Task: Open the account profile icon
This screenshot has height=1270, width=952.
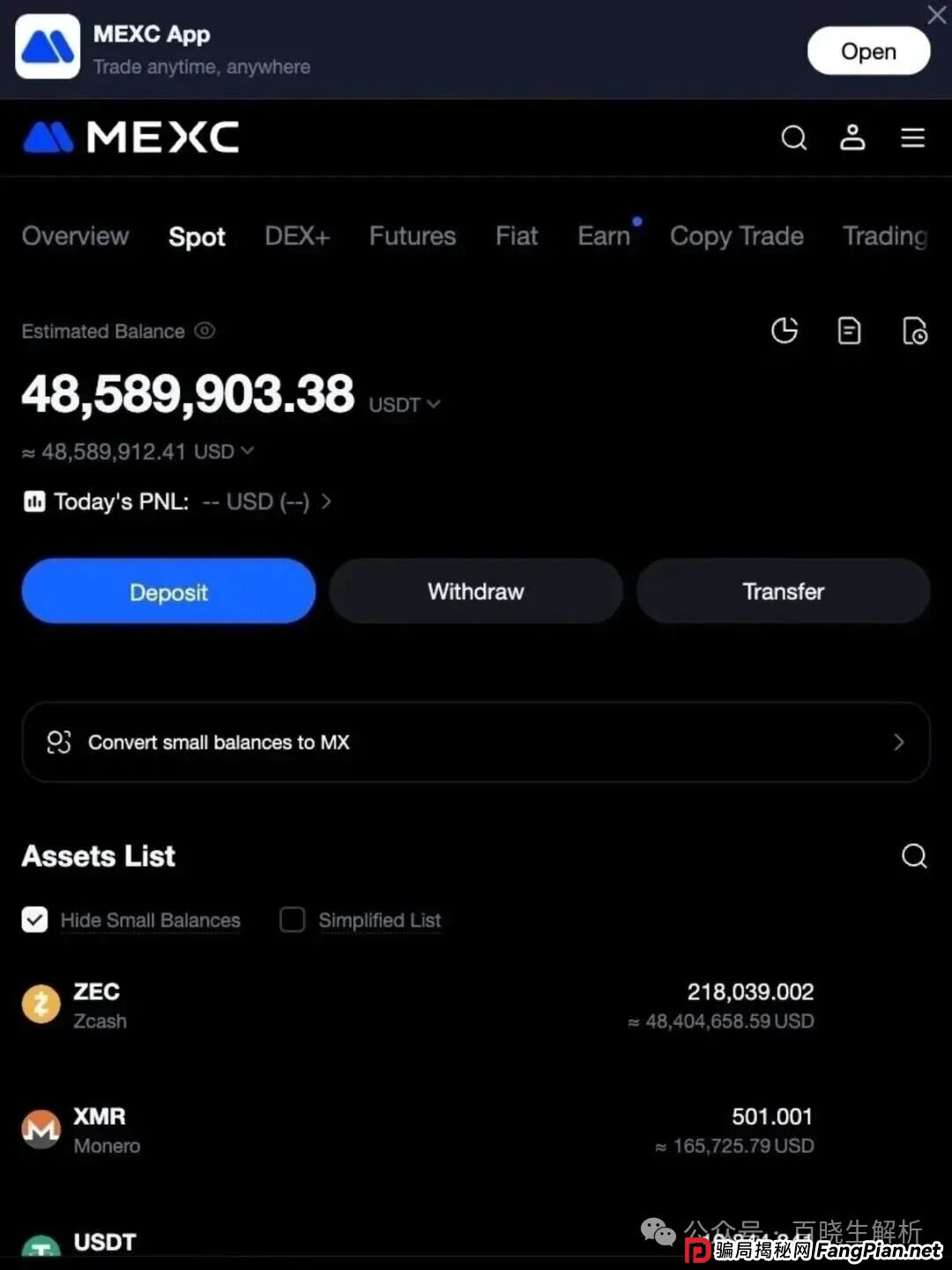Action: 852,138
